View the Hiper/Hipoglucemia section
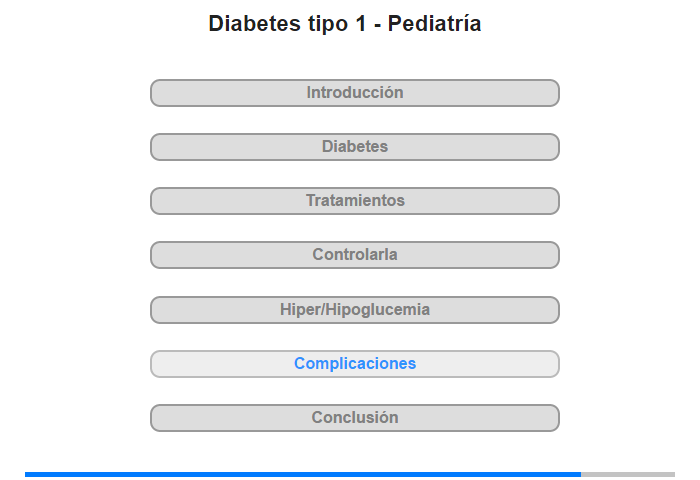Image resolution: width=700 pixels, height=480 pixels. (355, 310)
